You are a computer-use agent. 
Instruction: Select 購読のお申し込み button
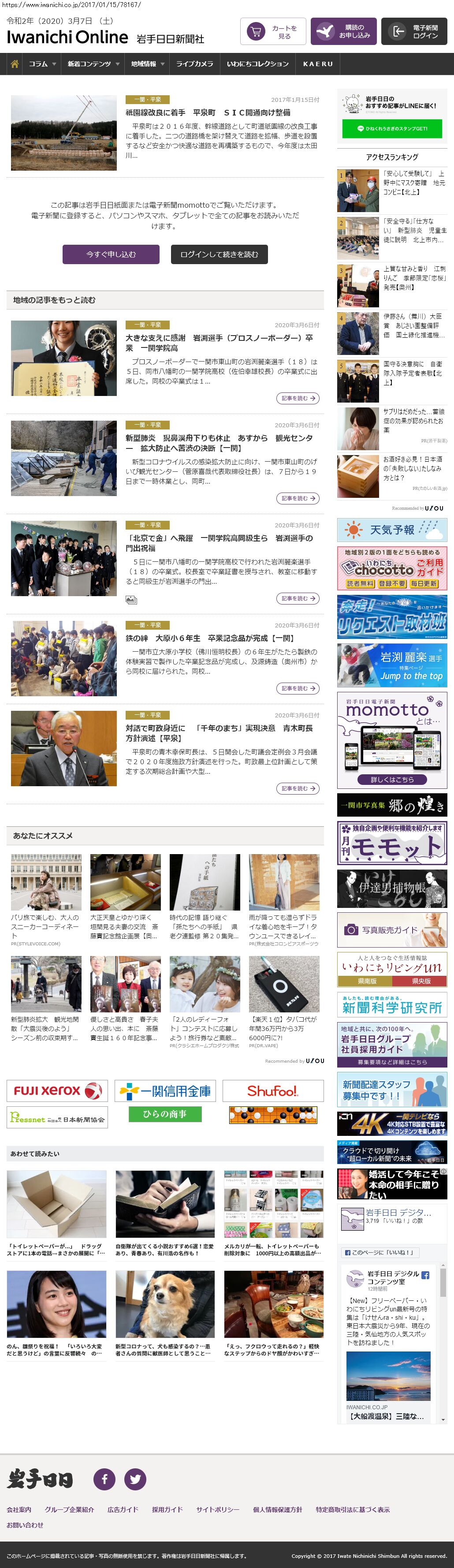point(343,32)
